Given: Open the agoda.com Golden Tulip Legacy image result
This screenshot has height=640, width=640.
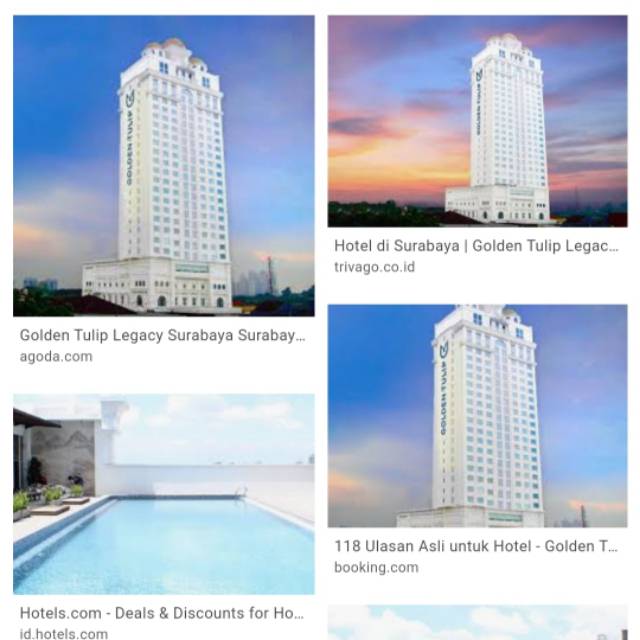Looking at the screenshot, I should [163, 165].
